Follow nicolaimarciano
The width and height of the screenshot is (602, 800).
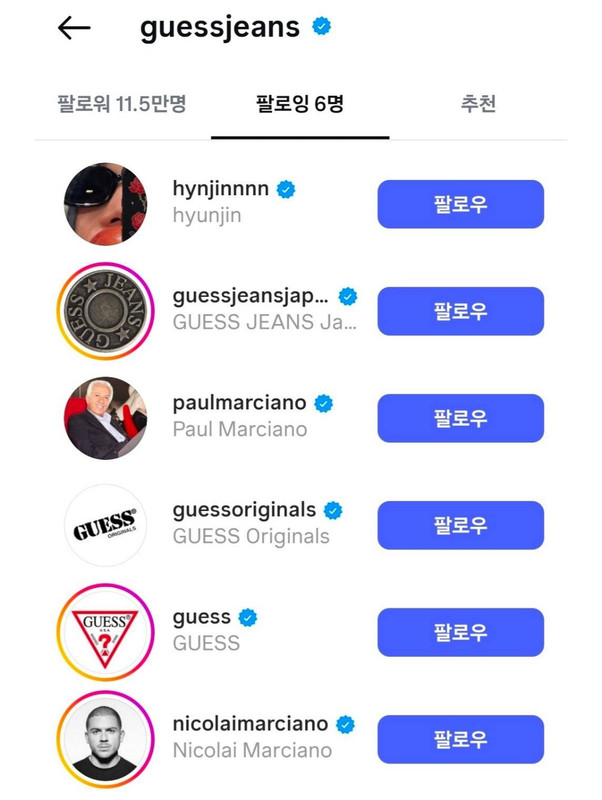460,739
